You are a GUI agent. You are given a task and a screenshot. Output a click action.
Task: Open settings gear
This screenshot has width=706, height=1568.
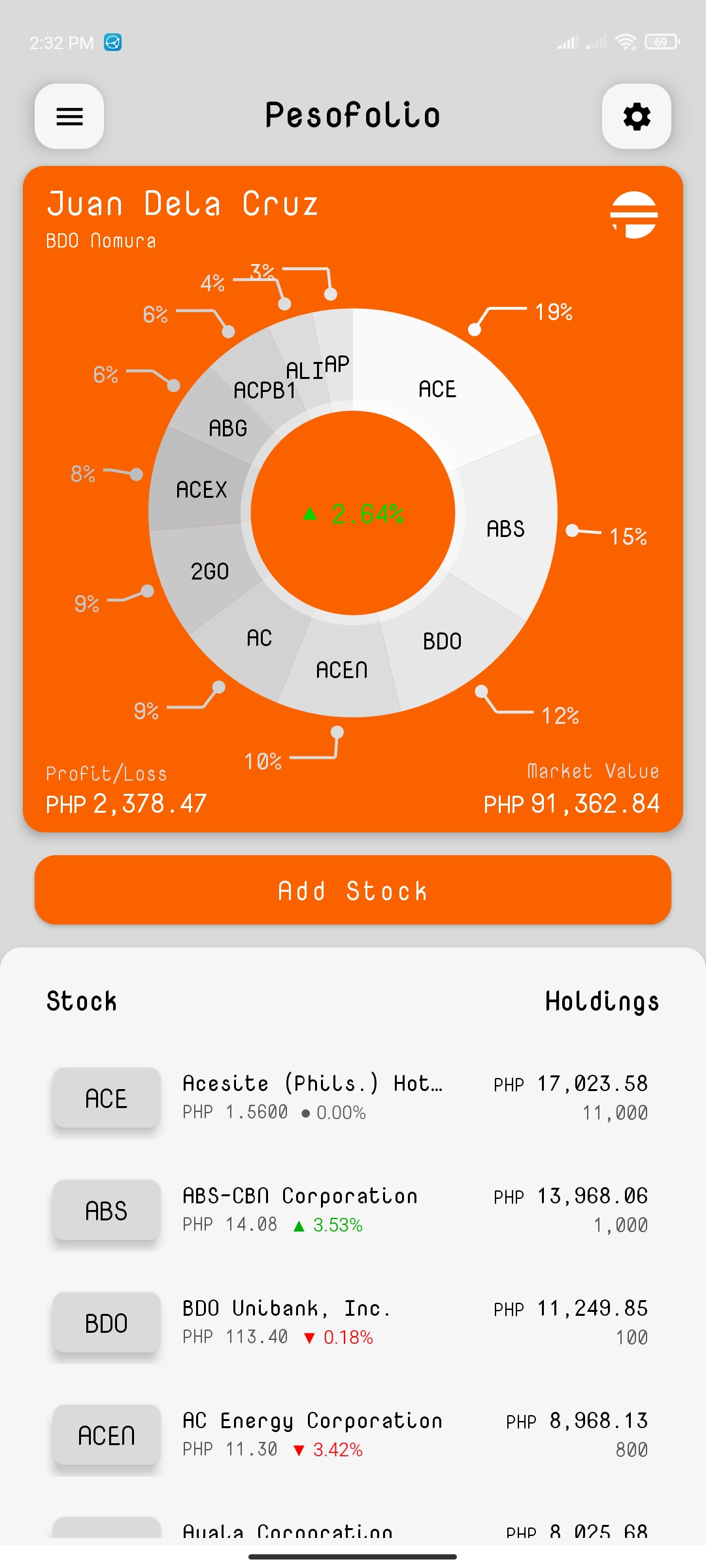(x=636, y=116)
